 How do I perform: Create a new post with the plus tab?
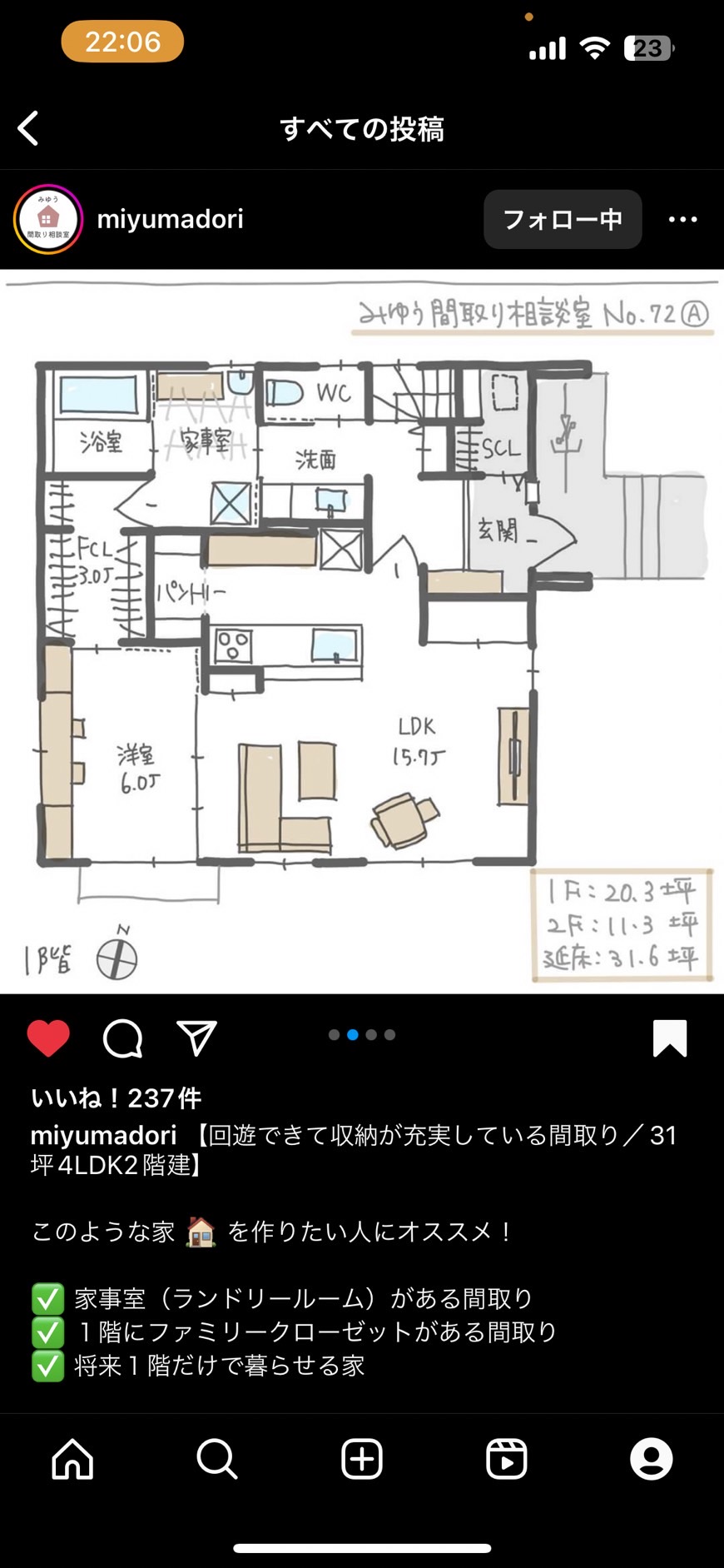coord(362,1459)
